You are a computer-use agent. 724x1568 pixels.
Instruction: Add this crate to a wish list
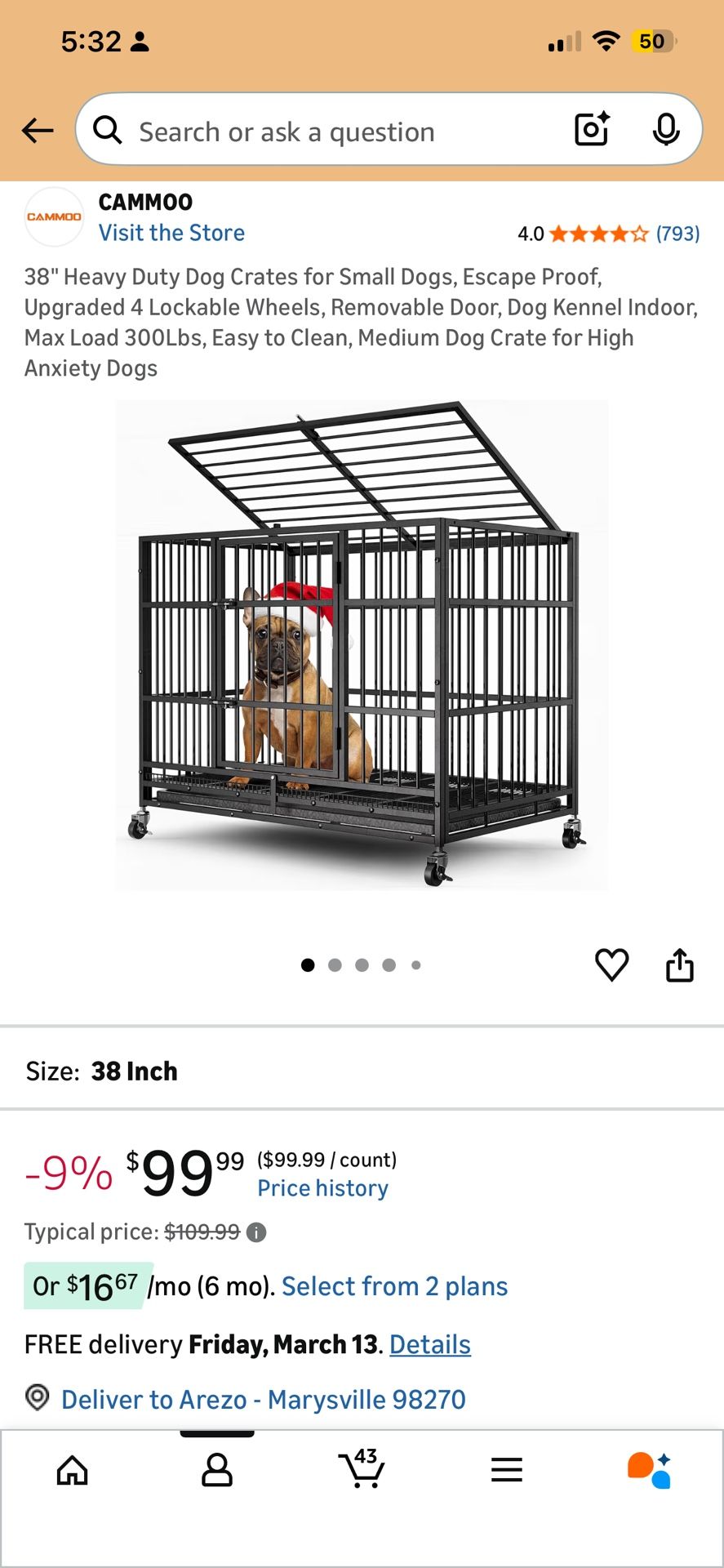click(x=611, y=964)
